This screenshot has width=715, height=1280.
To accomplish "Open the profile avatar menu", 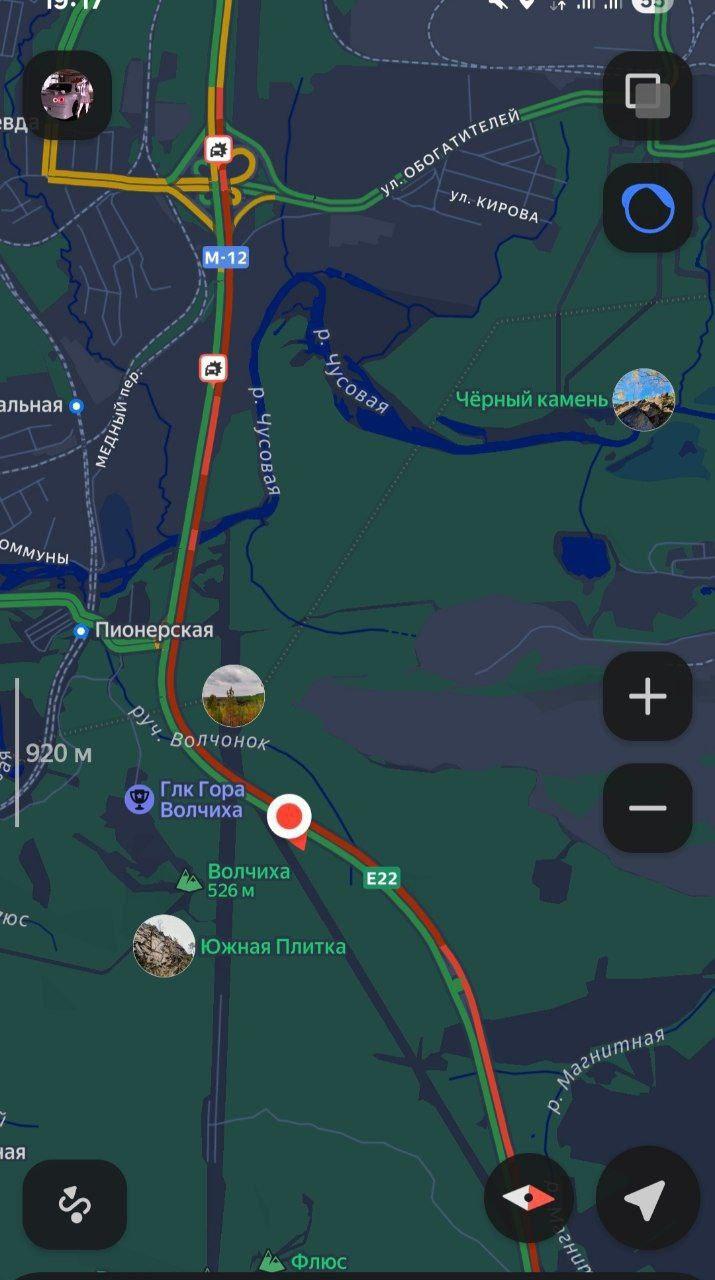I will (67, 95).
